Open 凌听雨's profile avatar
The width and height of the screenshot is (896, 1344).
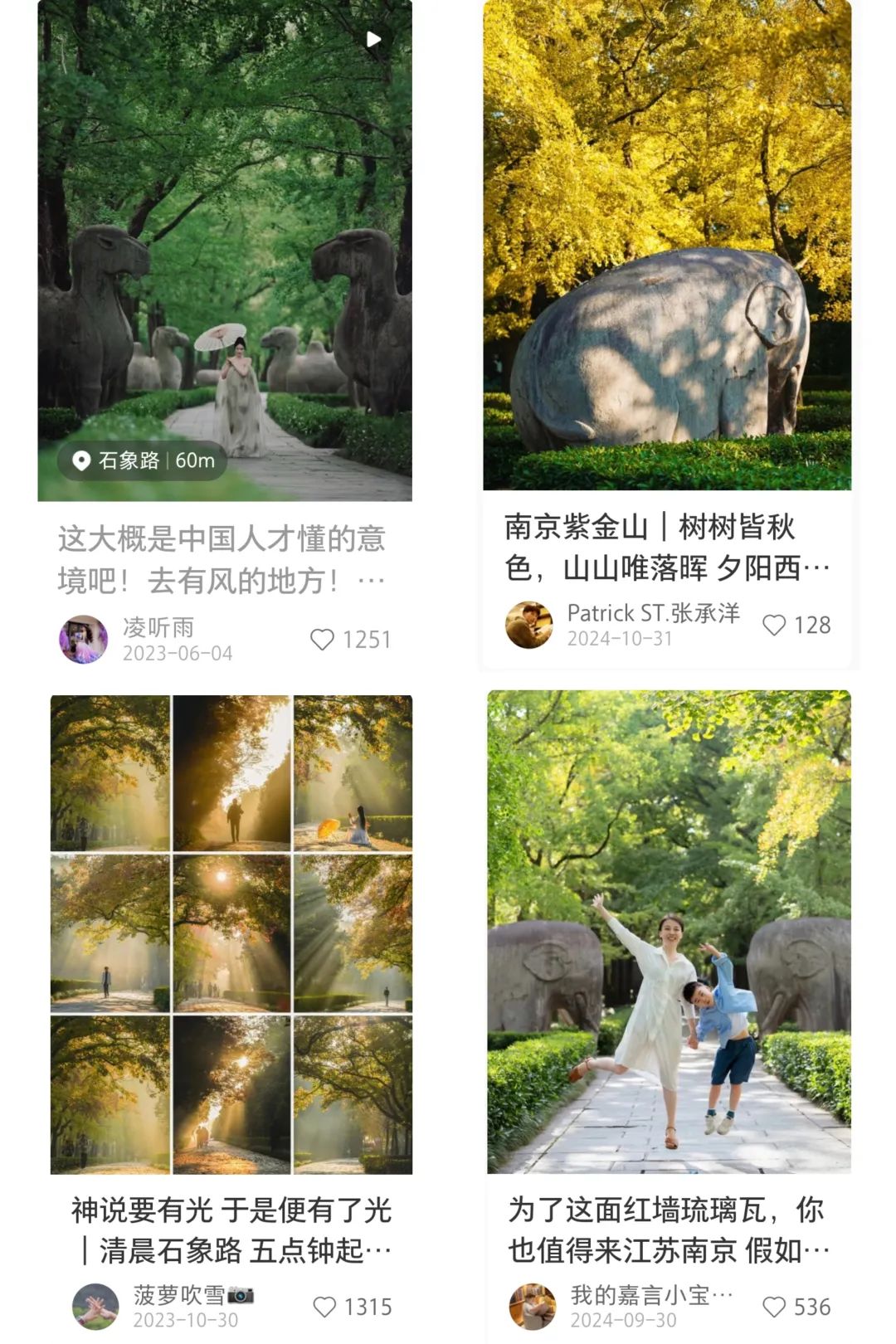point(83,640)
